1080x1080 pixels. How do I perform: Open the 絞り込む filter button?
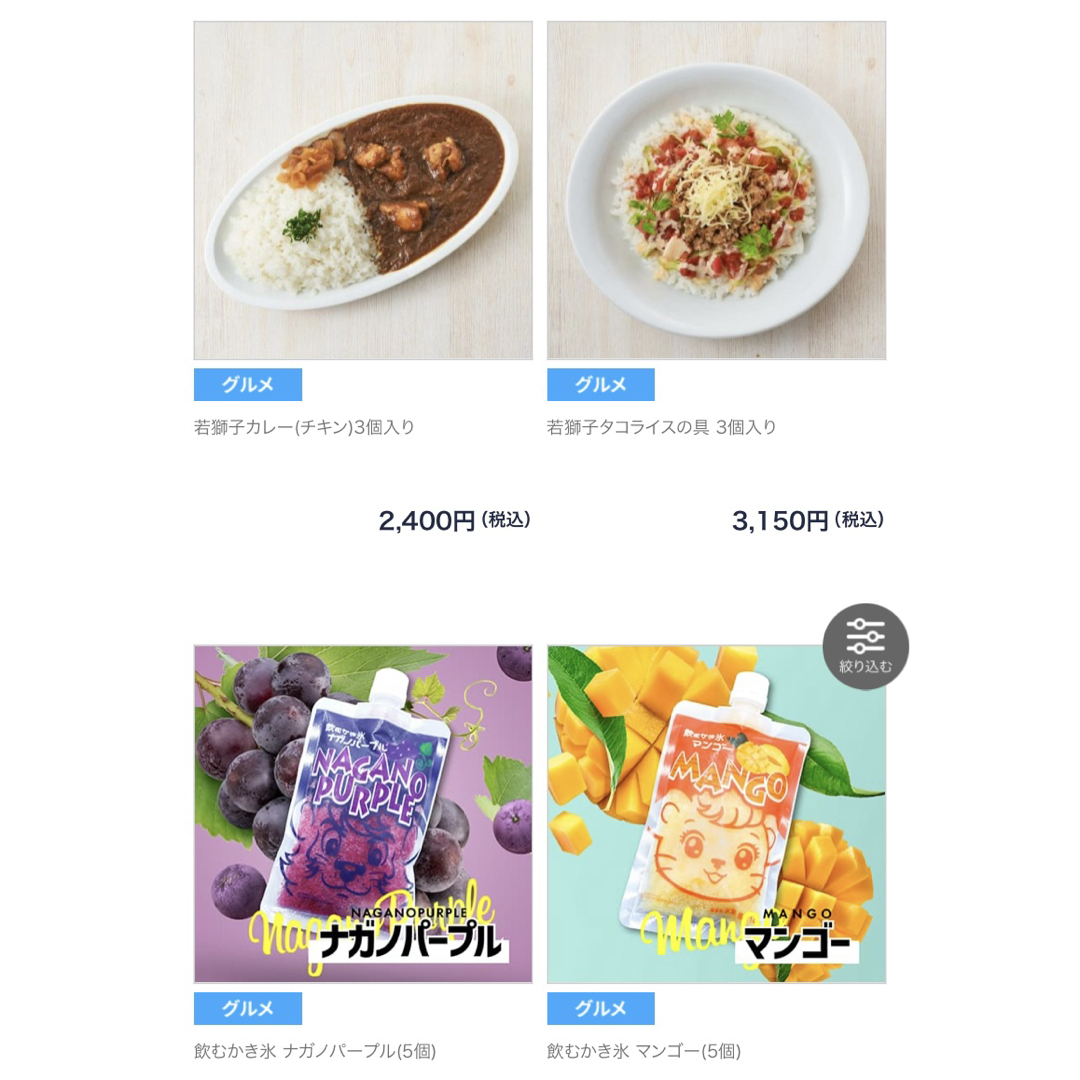coord(865,646)
